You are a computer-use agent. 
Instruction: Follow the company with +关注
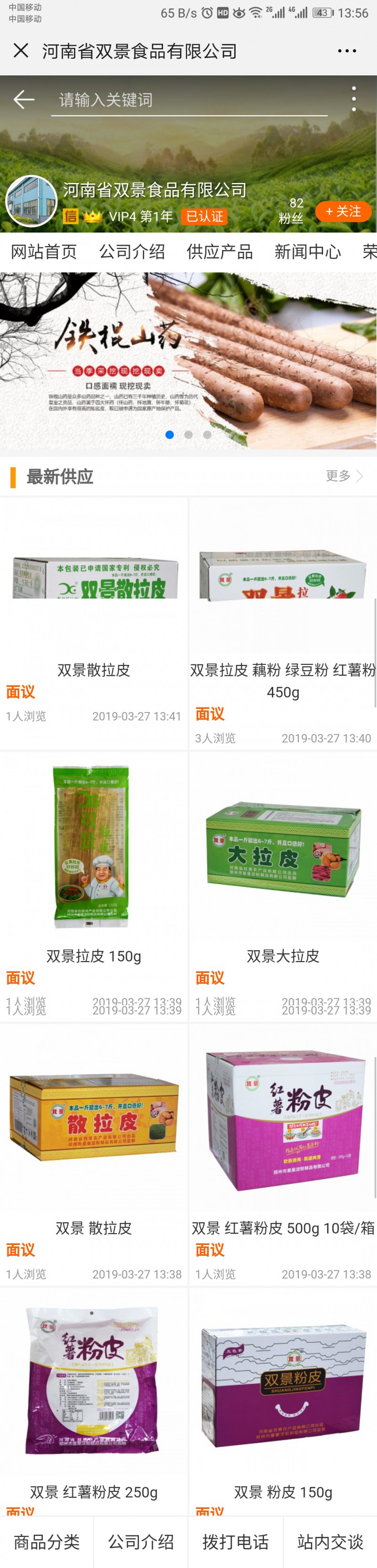click(343, 211)
